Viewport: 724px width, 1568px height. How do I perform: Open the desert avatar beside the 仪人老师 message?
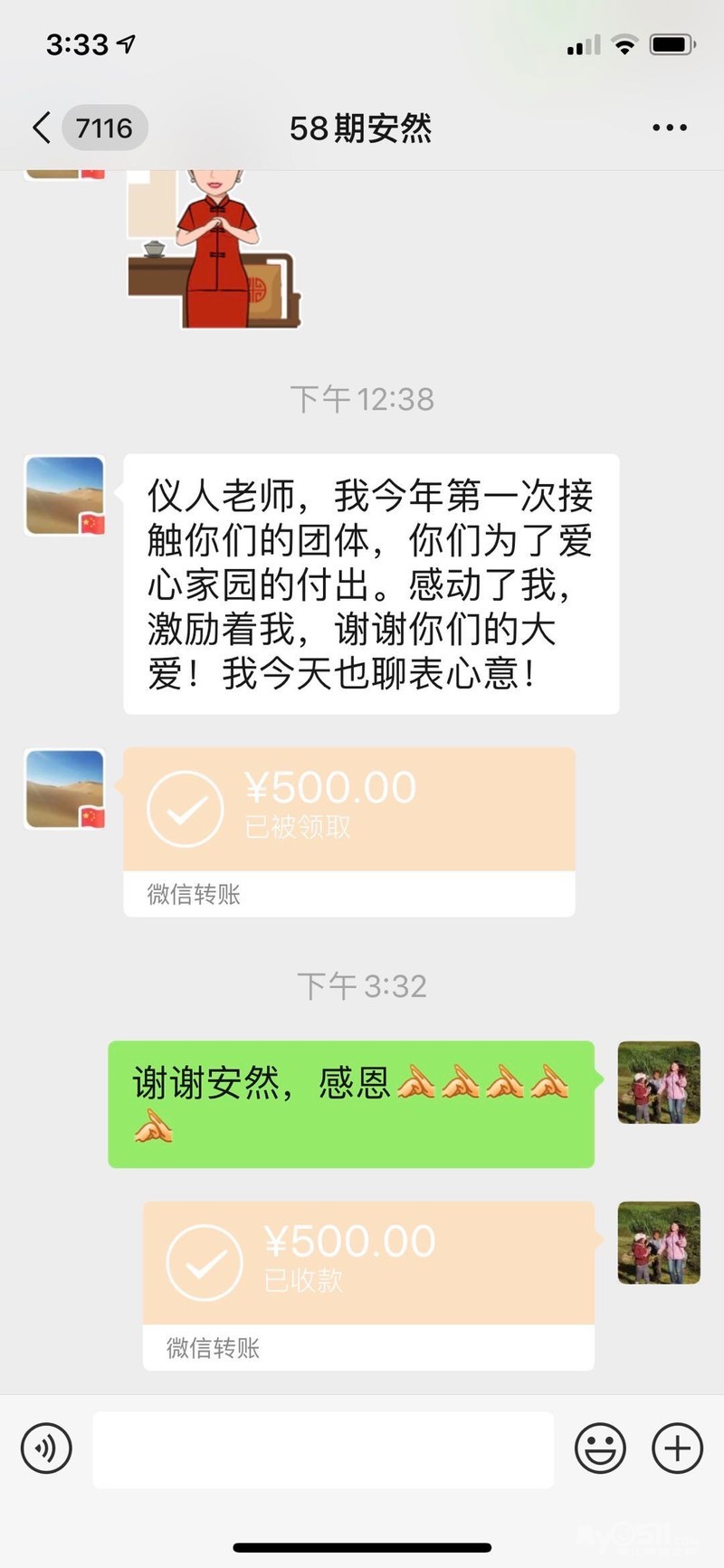tap(64, 496)
